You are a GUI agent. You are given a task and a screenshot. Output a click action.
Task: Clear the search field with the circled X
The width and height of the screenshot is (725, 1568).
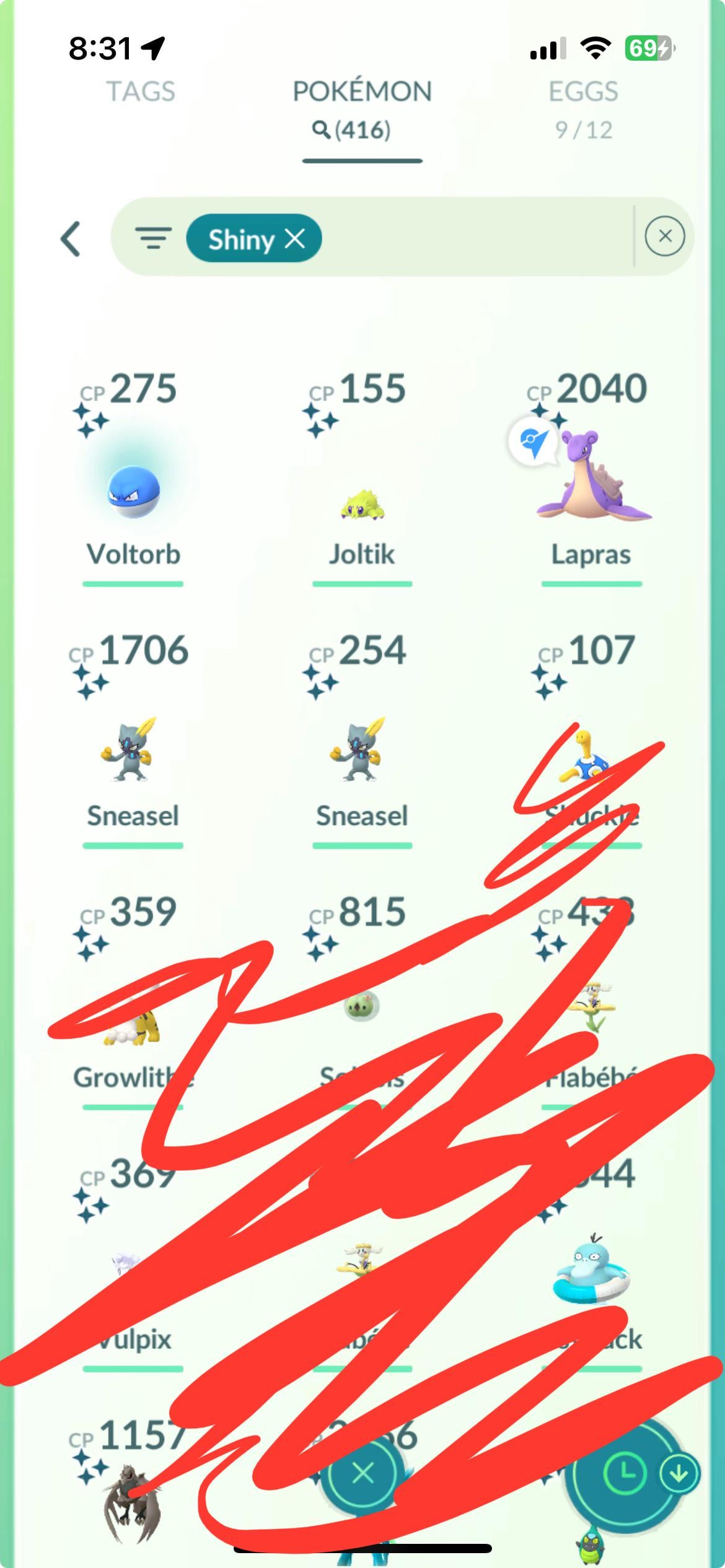[x=664, y=236]
